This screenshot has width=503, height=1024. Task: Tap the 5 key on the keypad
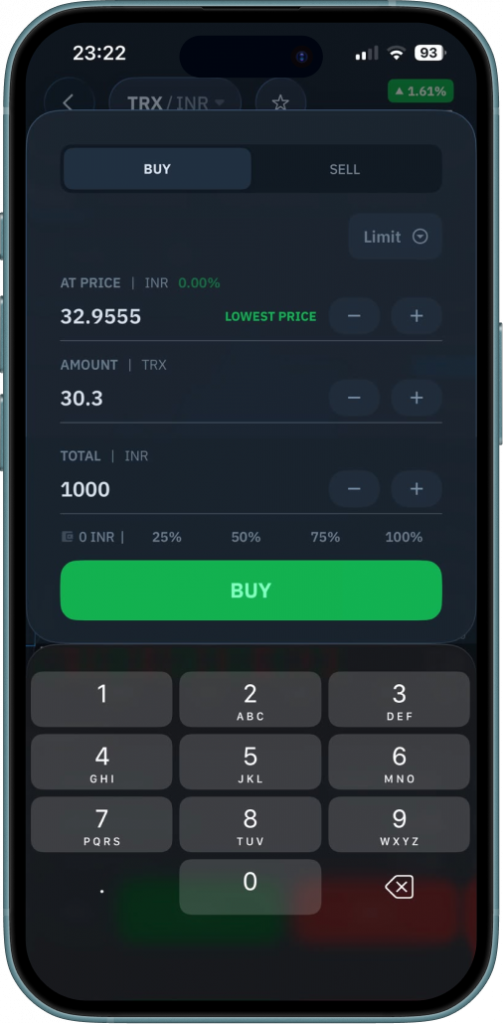click(x=250, y=762)
